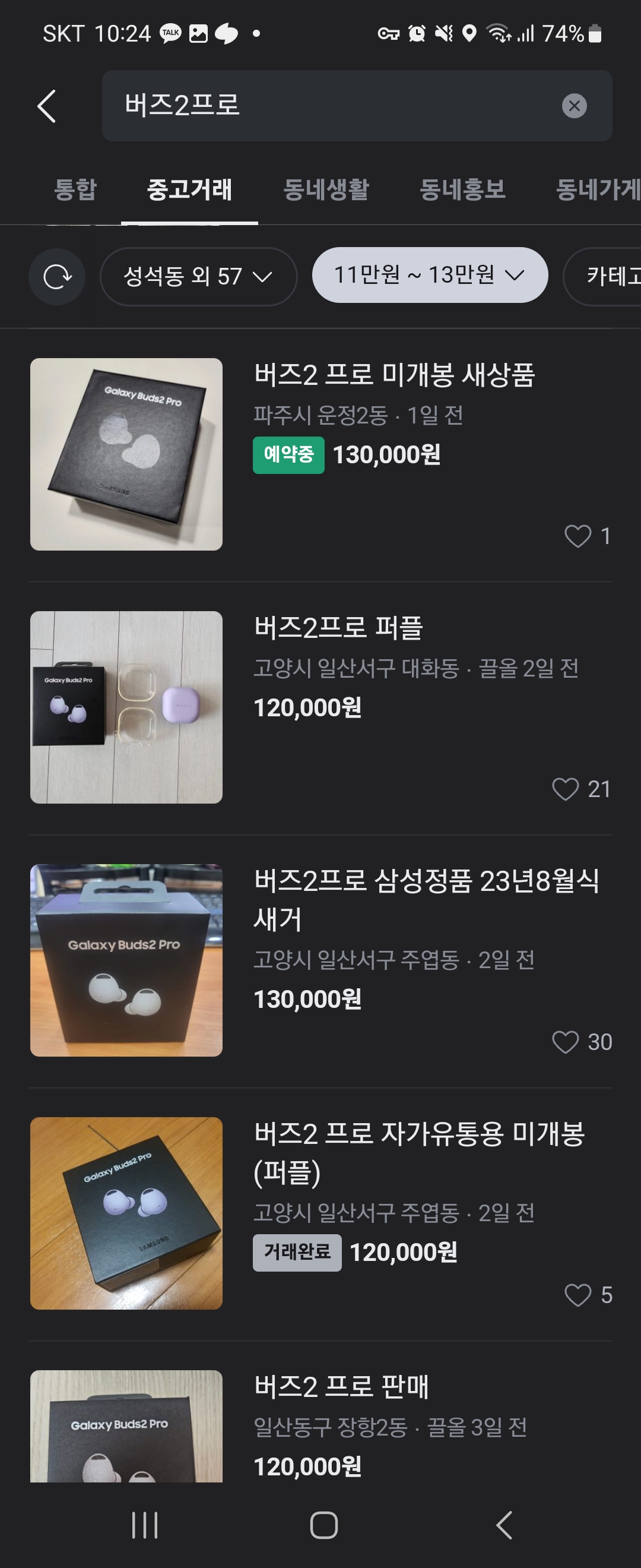Tap the refresh filters icon

point(56,276)
